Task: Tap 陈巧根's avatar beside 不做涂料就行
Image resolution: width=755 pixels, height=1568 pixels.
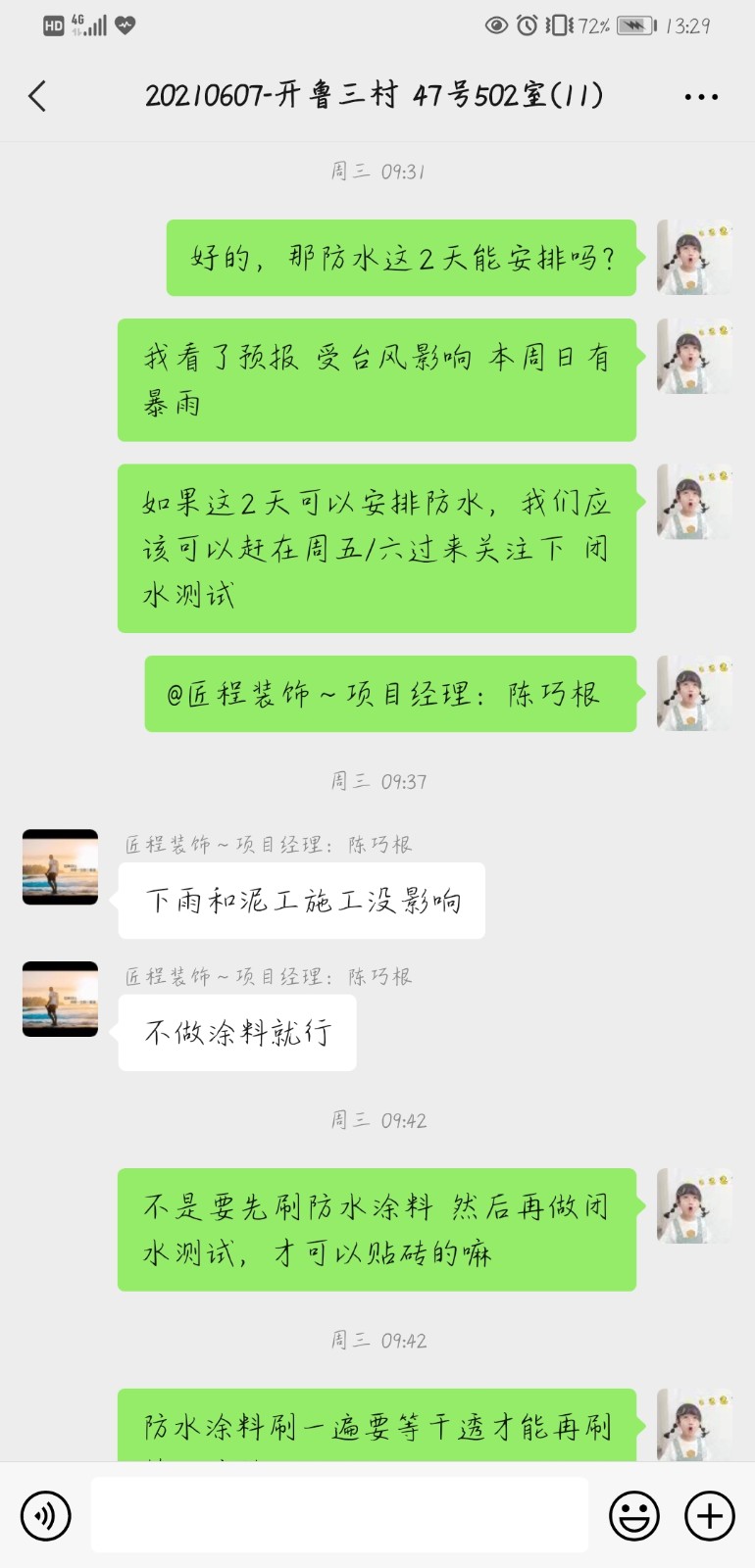Action: 61,999
